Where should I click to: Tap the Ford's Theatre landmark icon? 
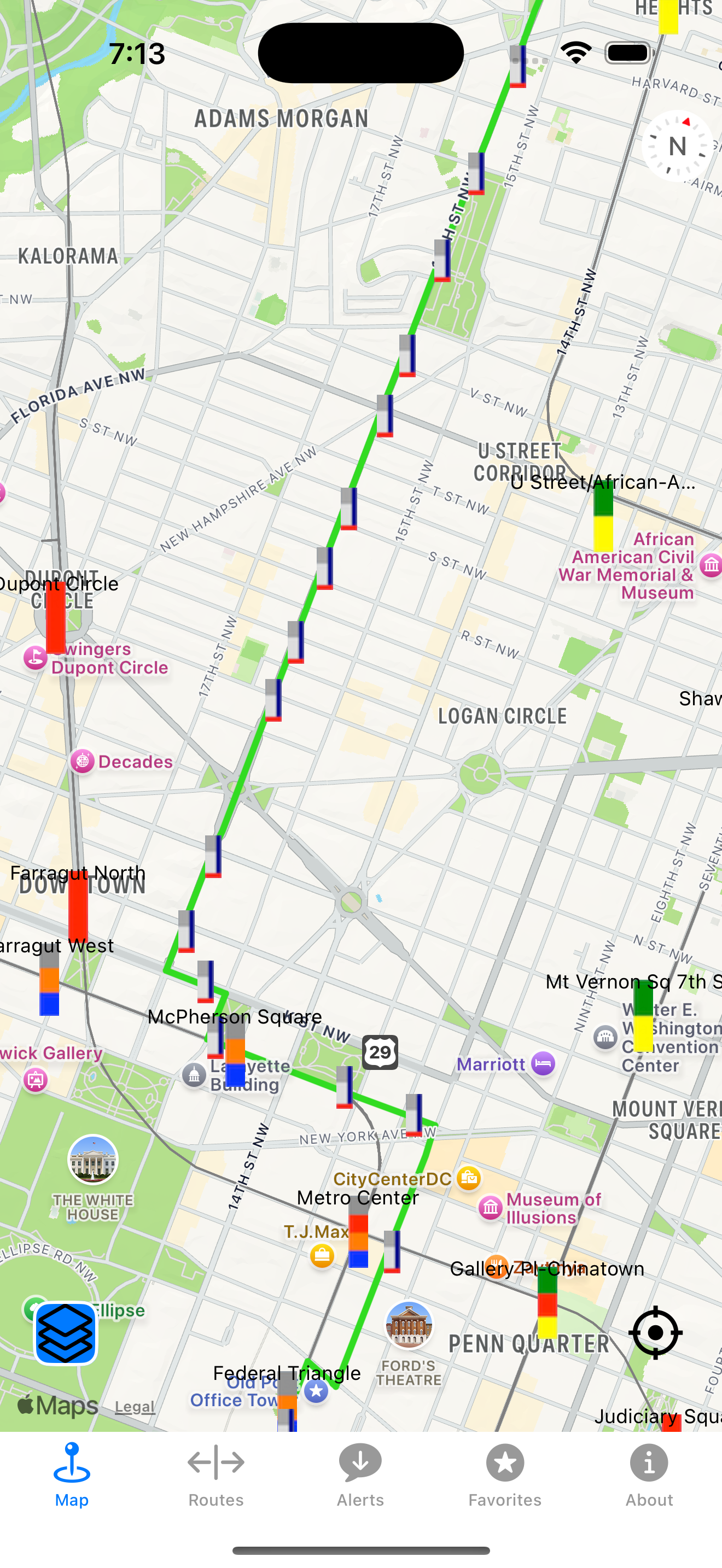[409, 1326]
